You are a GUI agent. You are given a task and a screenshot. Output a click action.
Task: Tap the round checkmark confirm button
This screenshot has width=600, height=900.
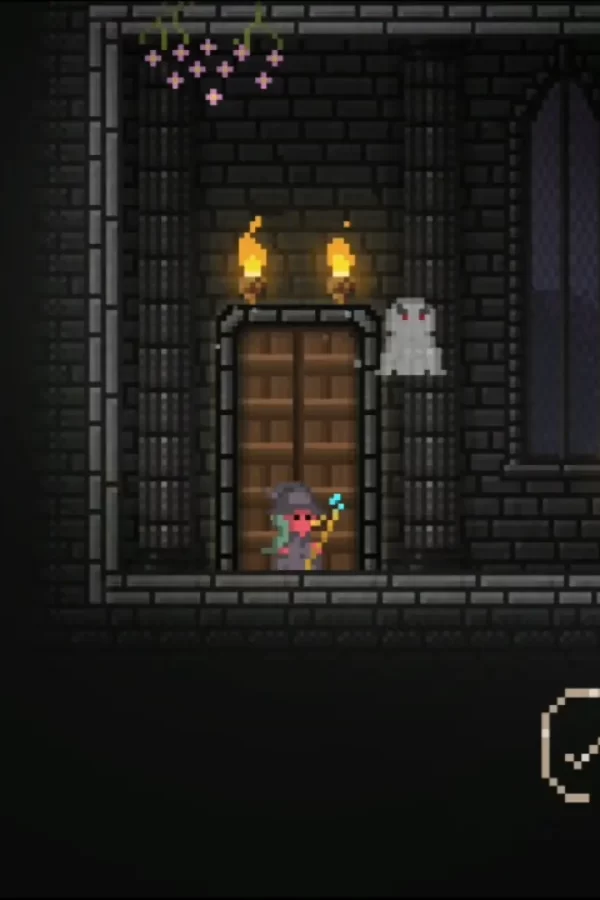coord(575,746)
